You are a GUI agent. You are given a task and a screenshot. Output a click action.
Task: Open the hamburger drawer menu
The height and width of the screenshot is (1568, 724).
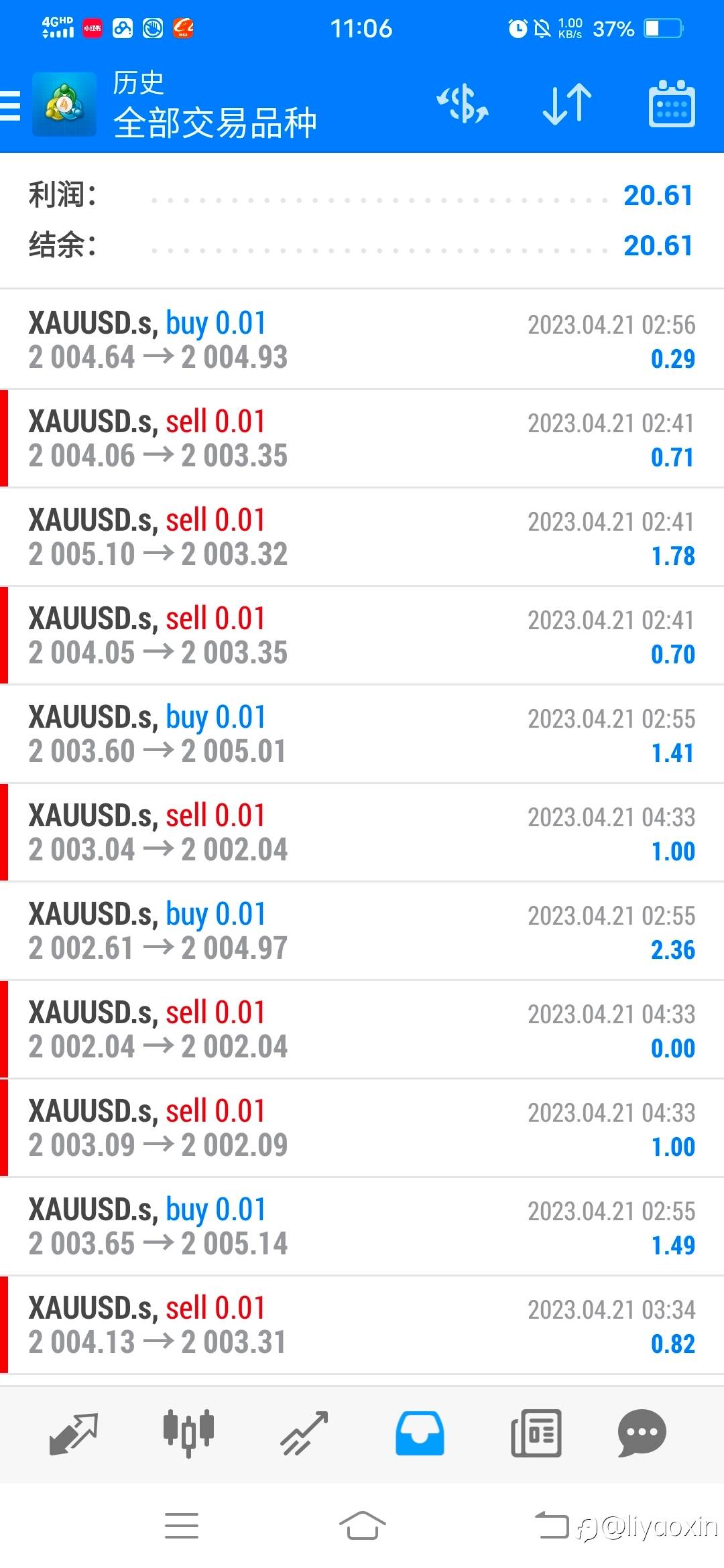coord(11,105)
